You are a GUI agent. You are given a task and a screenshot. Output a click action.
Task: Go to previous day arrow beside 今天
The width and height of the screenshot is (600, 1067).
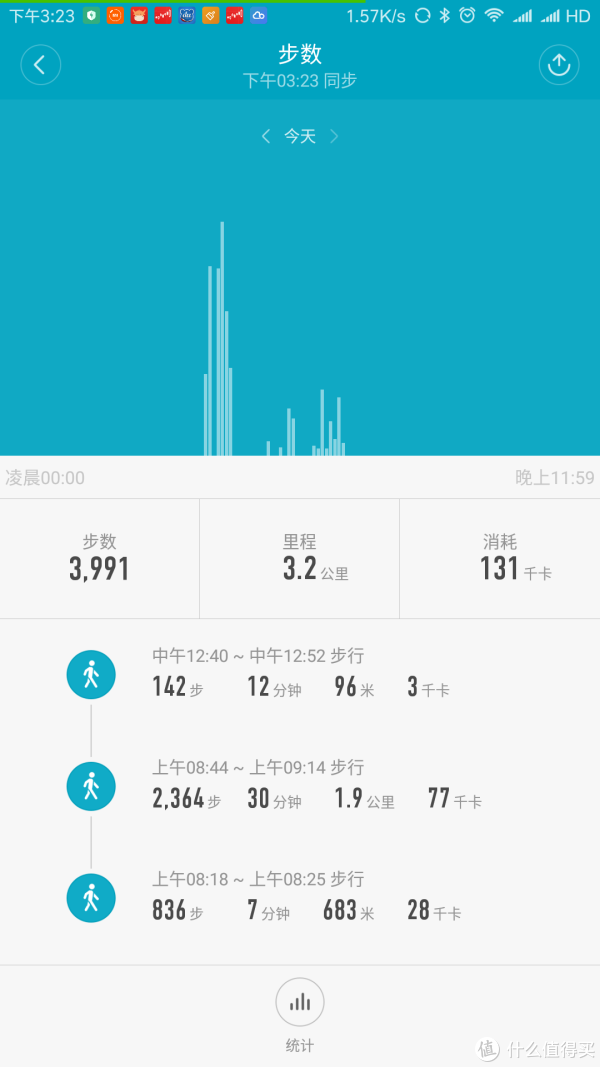click(266, 136)
